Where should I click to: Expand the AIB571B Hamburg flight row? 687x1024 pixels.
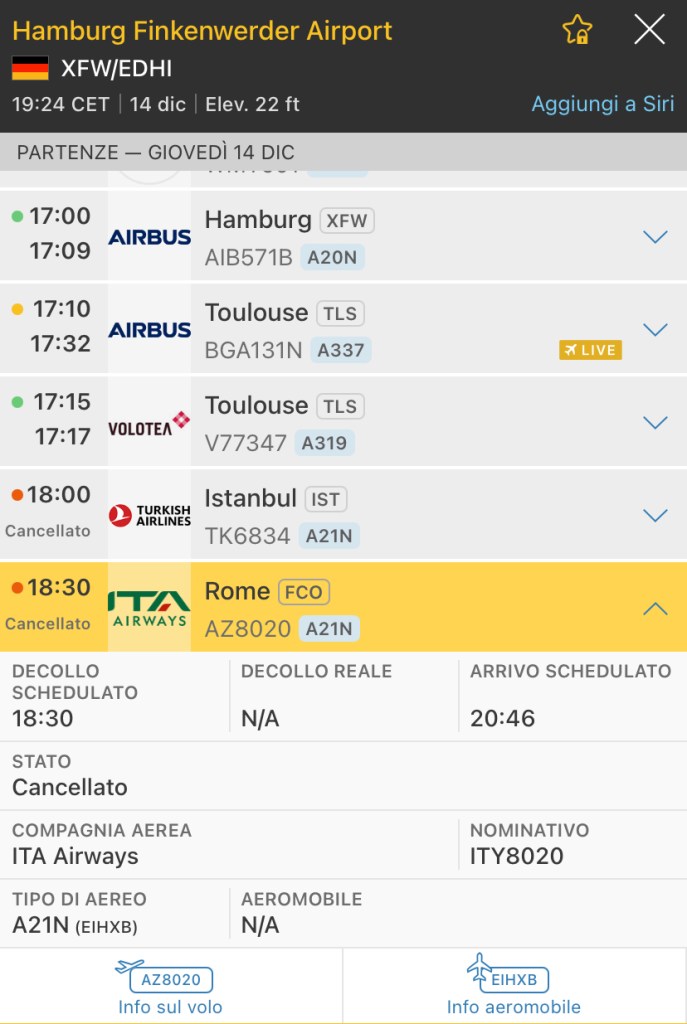[x=655, y=237]
